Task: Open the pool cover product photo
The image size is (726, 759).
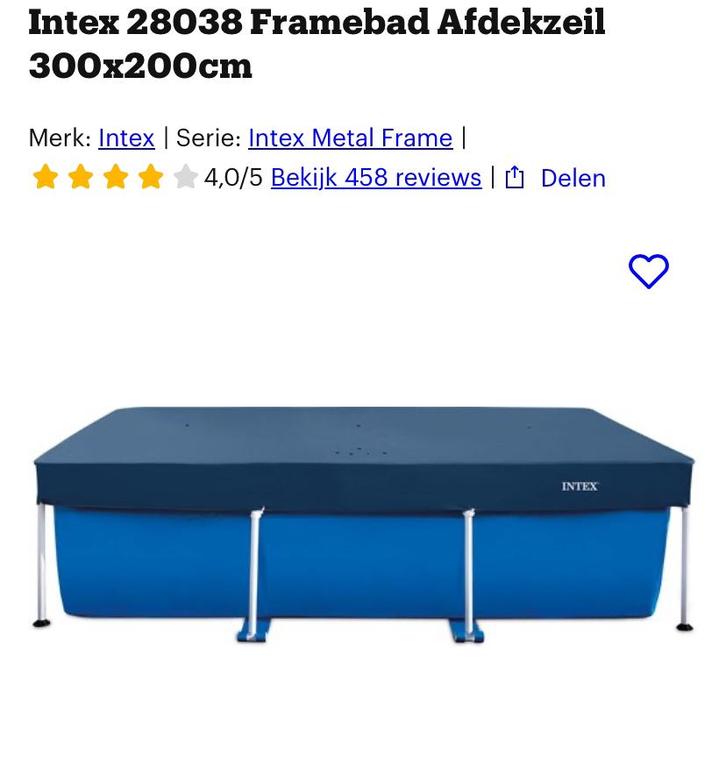Action: (363, 520)
